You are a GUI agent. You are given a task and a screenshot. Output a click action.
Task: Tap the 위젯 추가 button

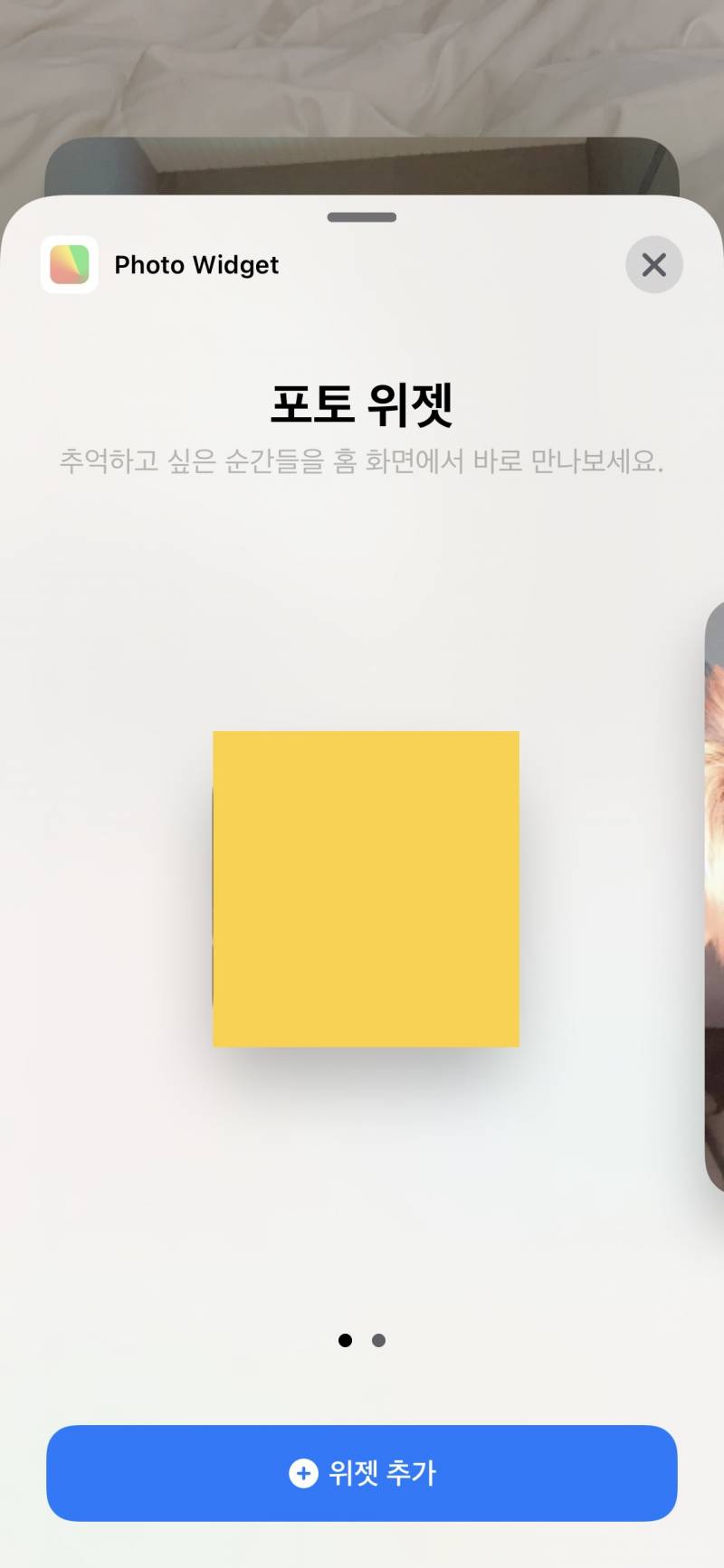click(x=362, y=1473)
